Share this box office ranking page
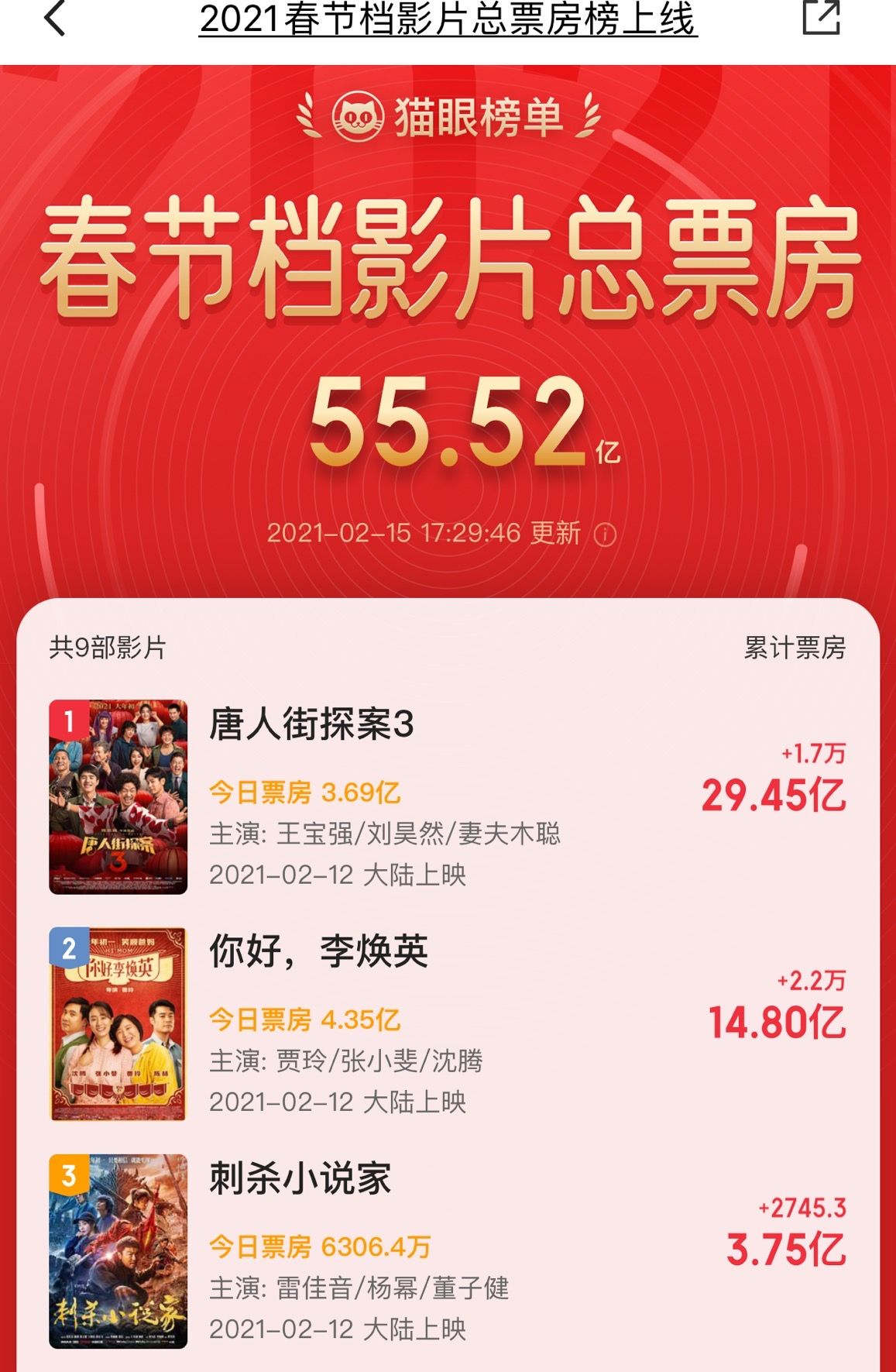 821,19
